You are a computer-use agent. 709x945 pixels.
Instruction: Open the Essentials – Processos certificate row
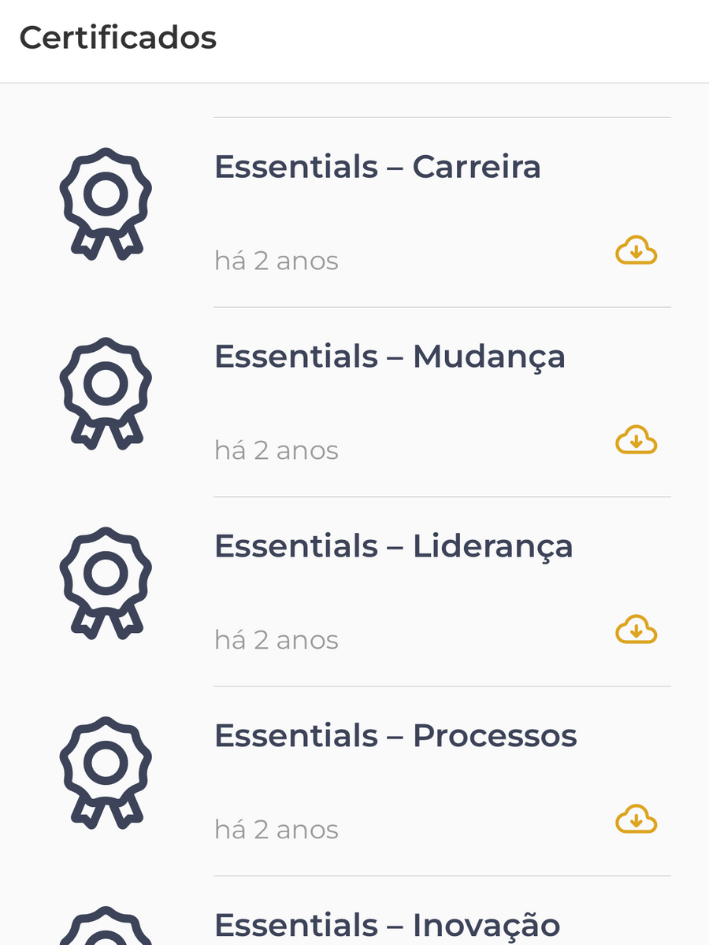click(395, 736)
